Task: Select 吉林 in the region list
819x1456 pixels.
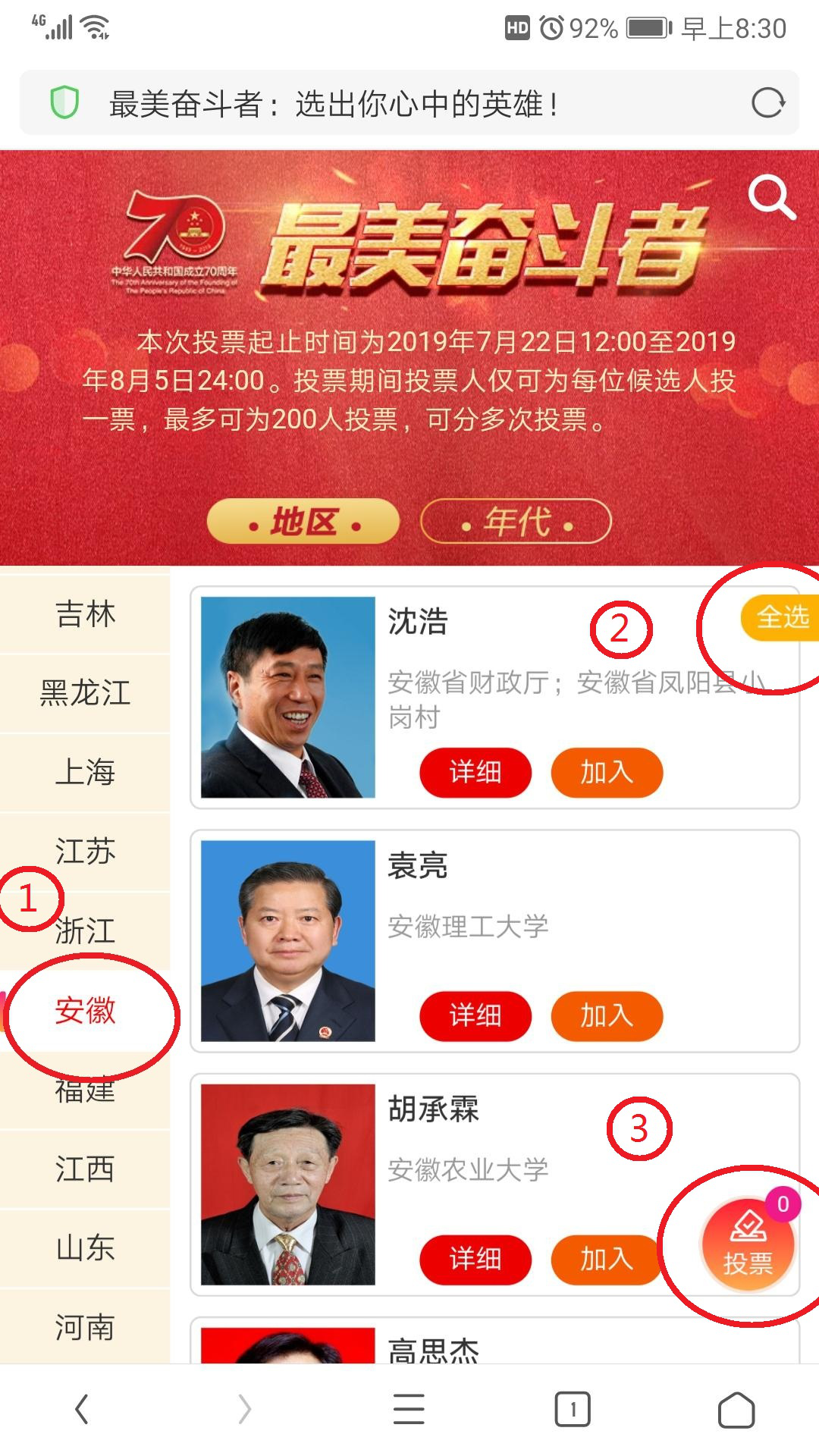Action: pyautogui.click(x=85, y=614)
